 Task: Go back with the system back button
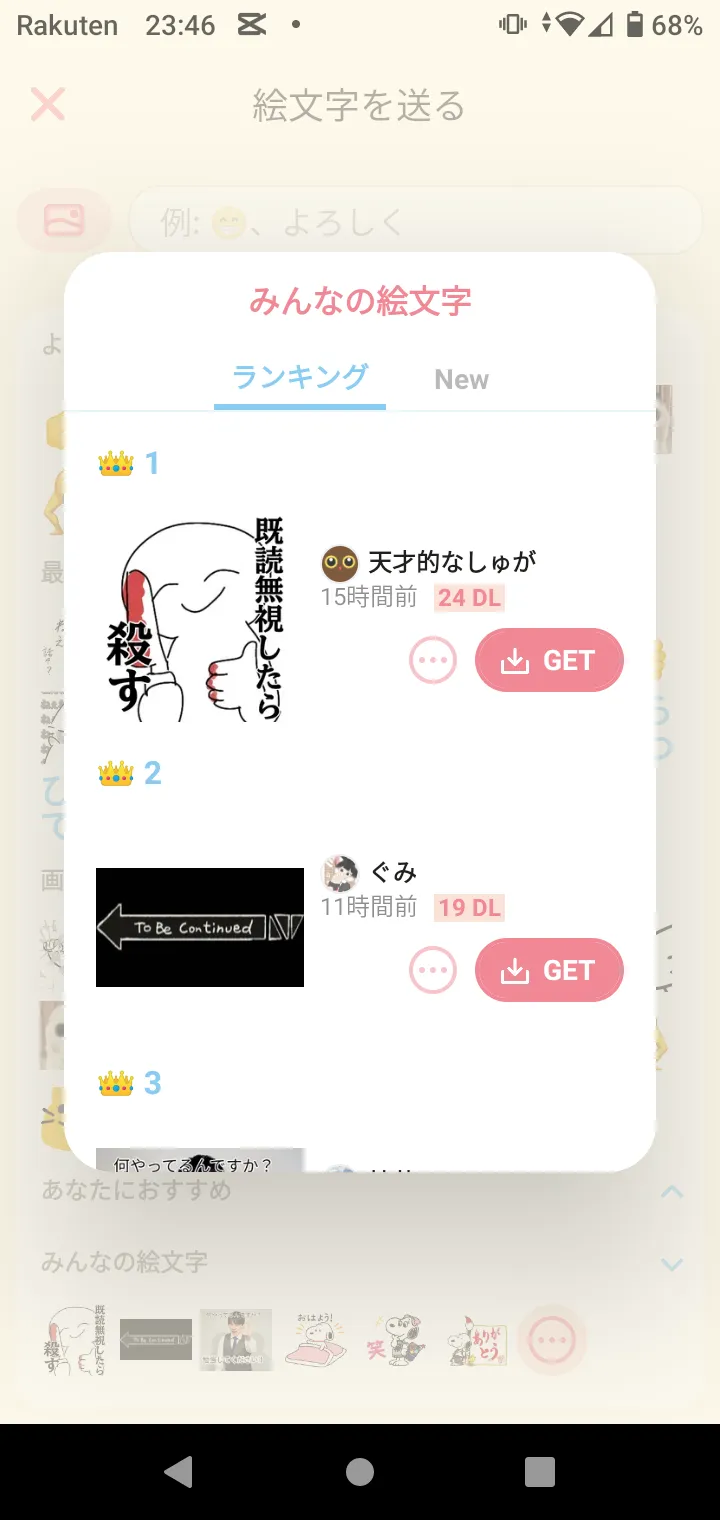[x=179, y=1471]
